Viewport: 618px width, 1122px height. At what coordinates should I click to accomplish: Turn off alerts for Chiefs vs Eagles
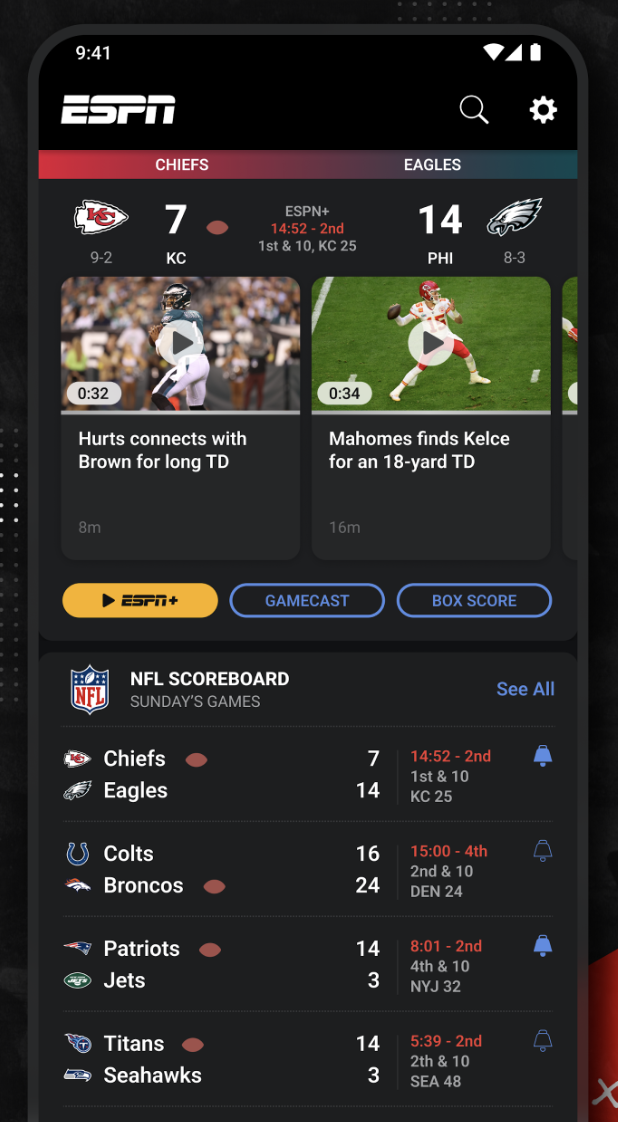pos(543,756)
